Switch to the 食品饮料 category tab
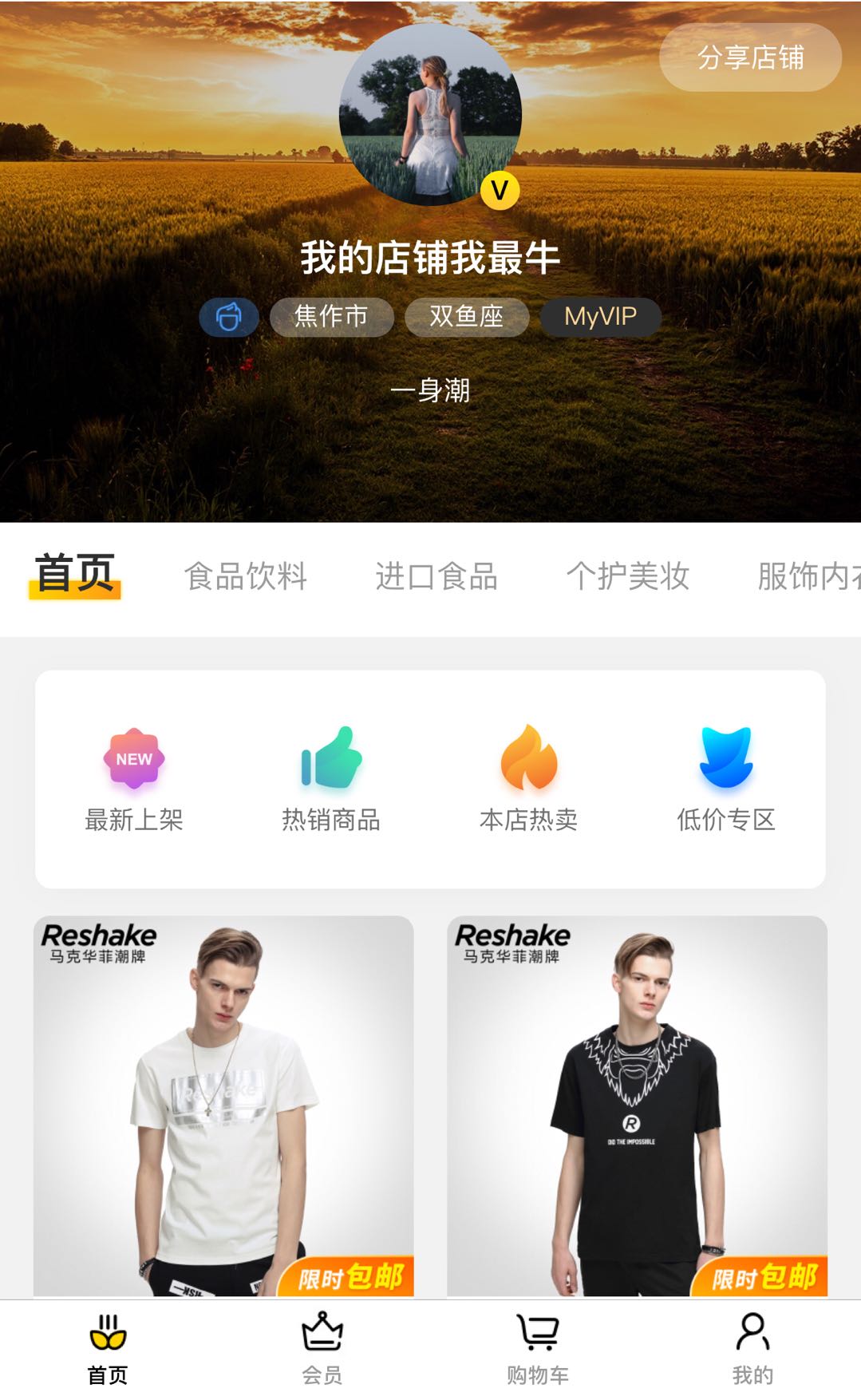The image size is (861, 1400). (x=246, y=576)
